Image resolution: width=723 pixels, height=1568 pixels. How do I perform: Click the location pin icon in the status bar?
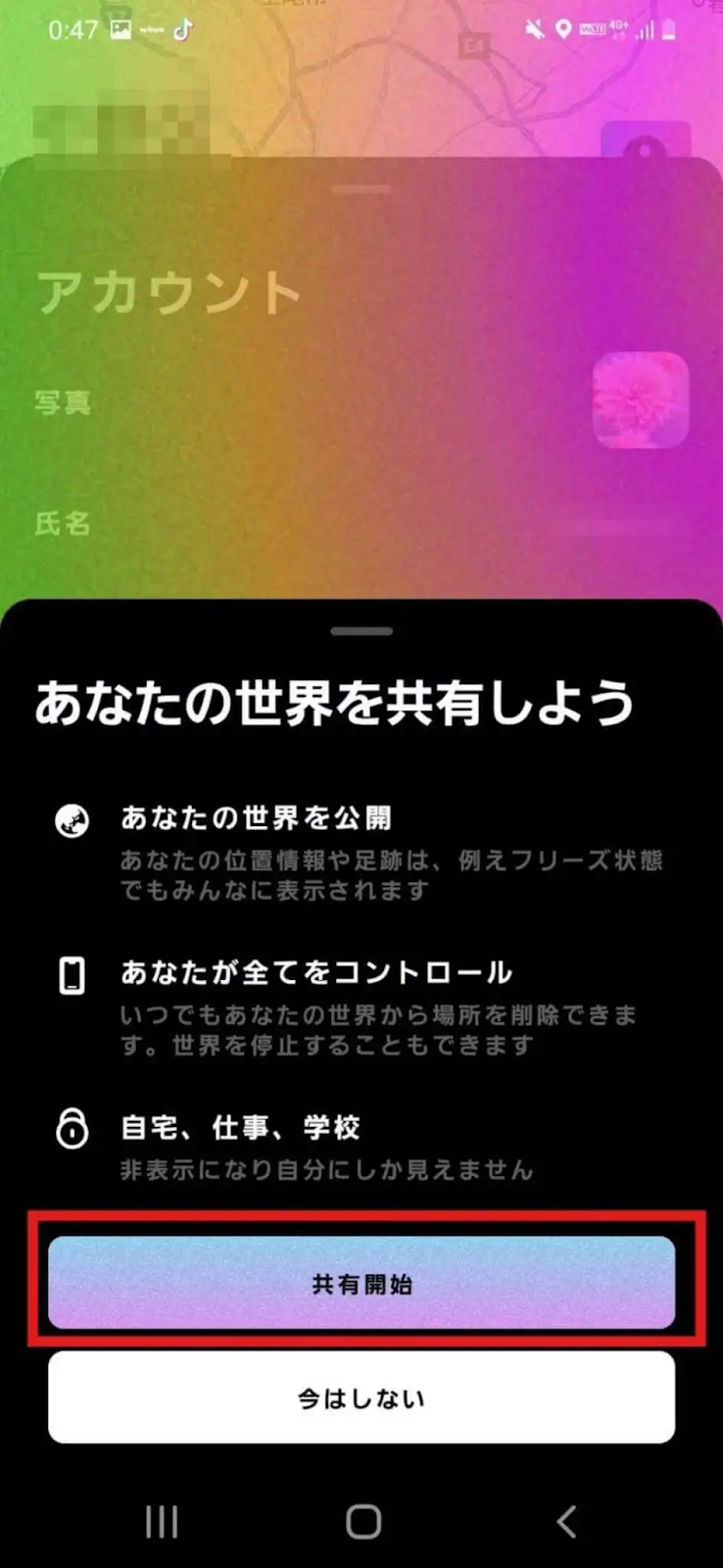pos(563,30)
